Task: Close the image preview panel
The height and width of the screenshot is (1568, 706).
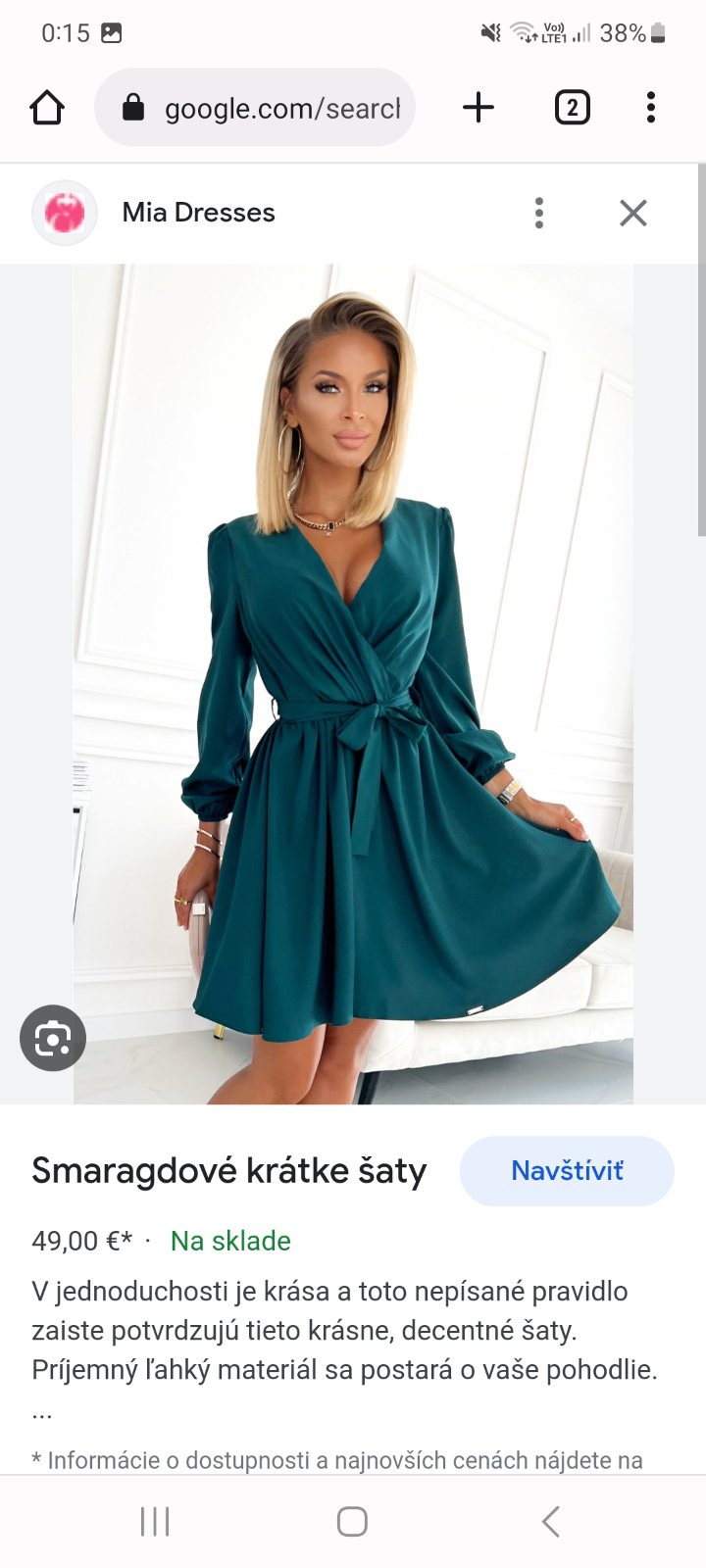Action: click(633, 213)
